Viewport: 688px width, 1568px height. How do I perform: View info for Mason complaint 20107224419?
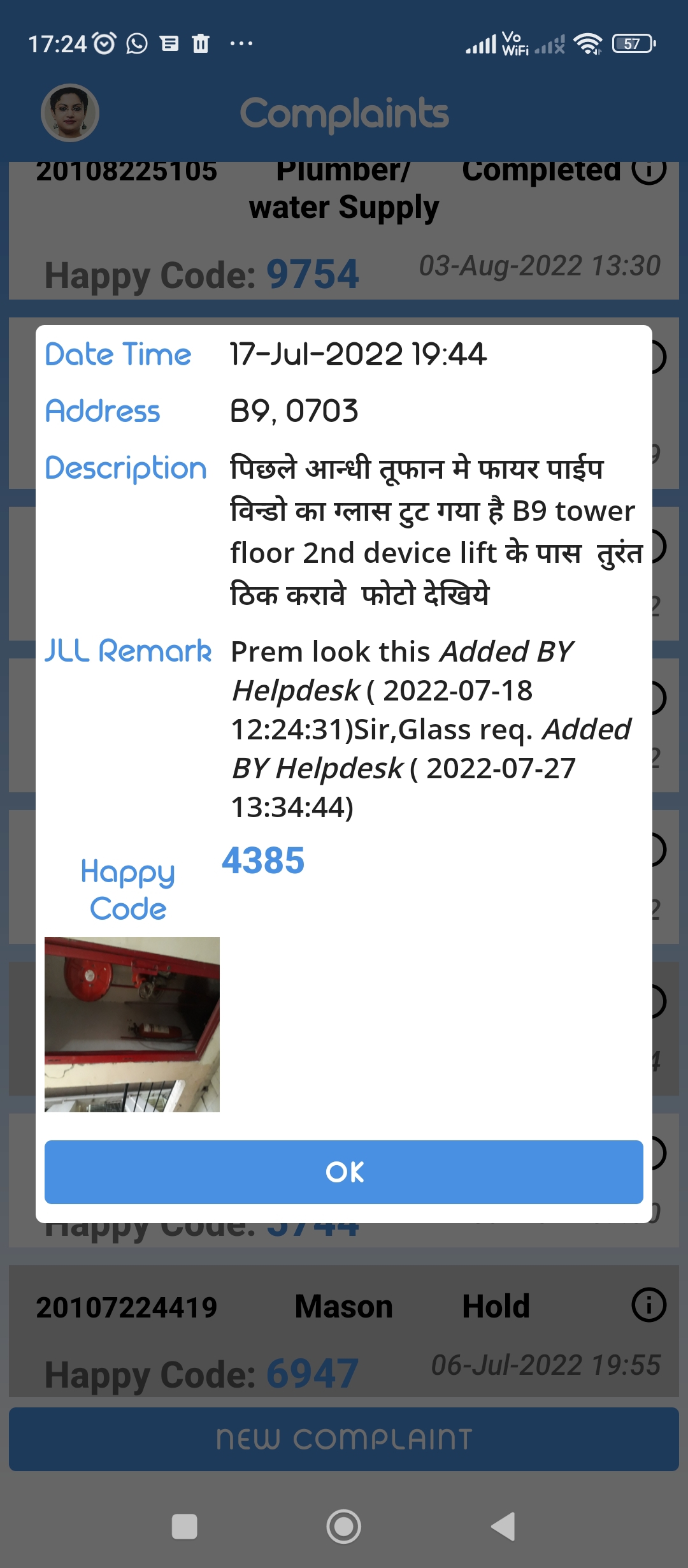pyautogui.click(x=649, y=1305)
